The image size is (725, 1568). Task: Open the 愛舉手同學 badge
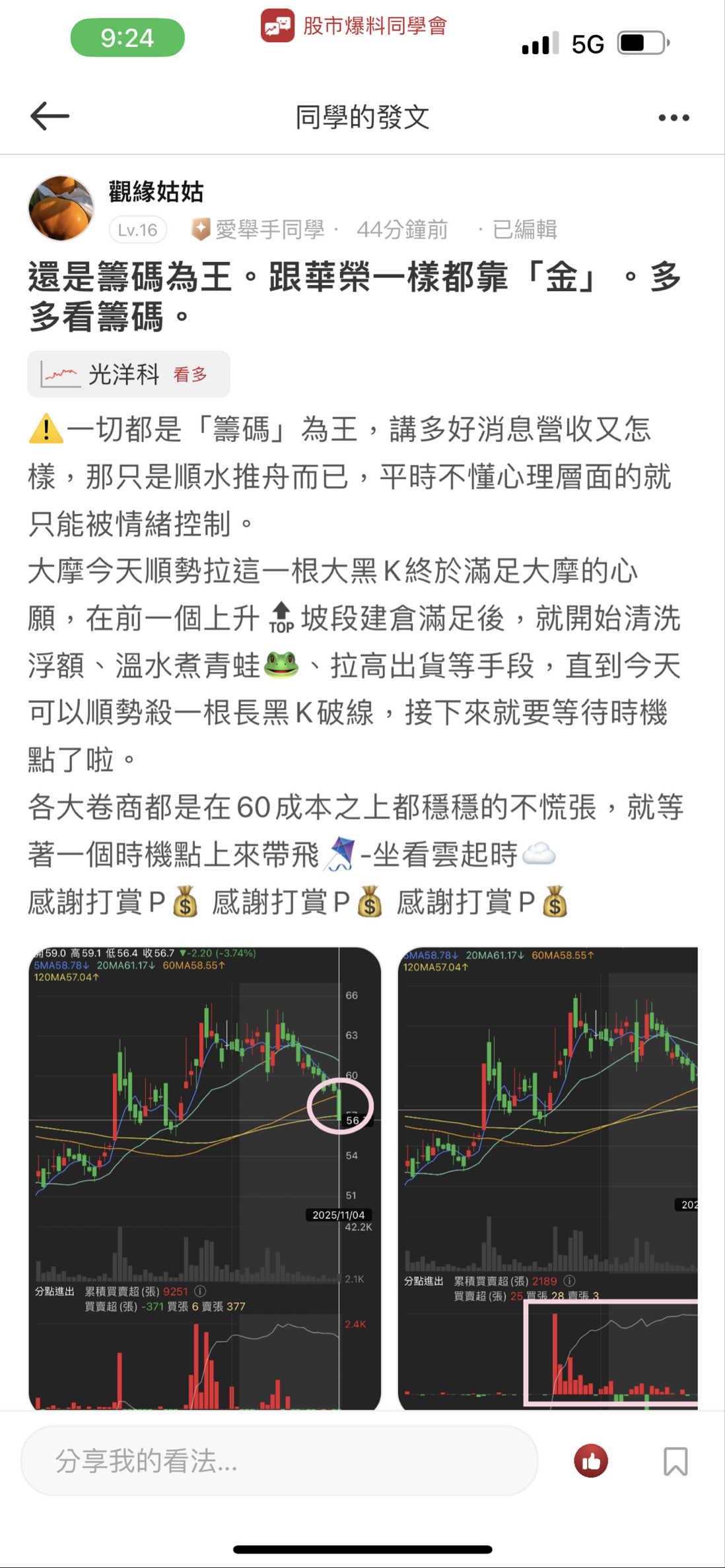pos(259,230)
